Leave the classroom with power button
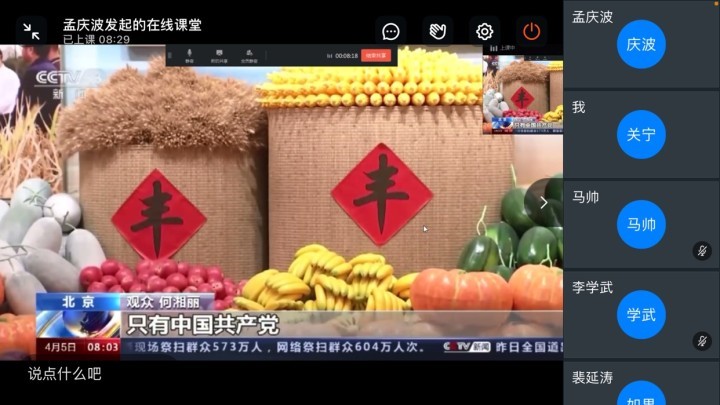 click(x=531, y=31)
